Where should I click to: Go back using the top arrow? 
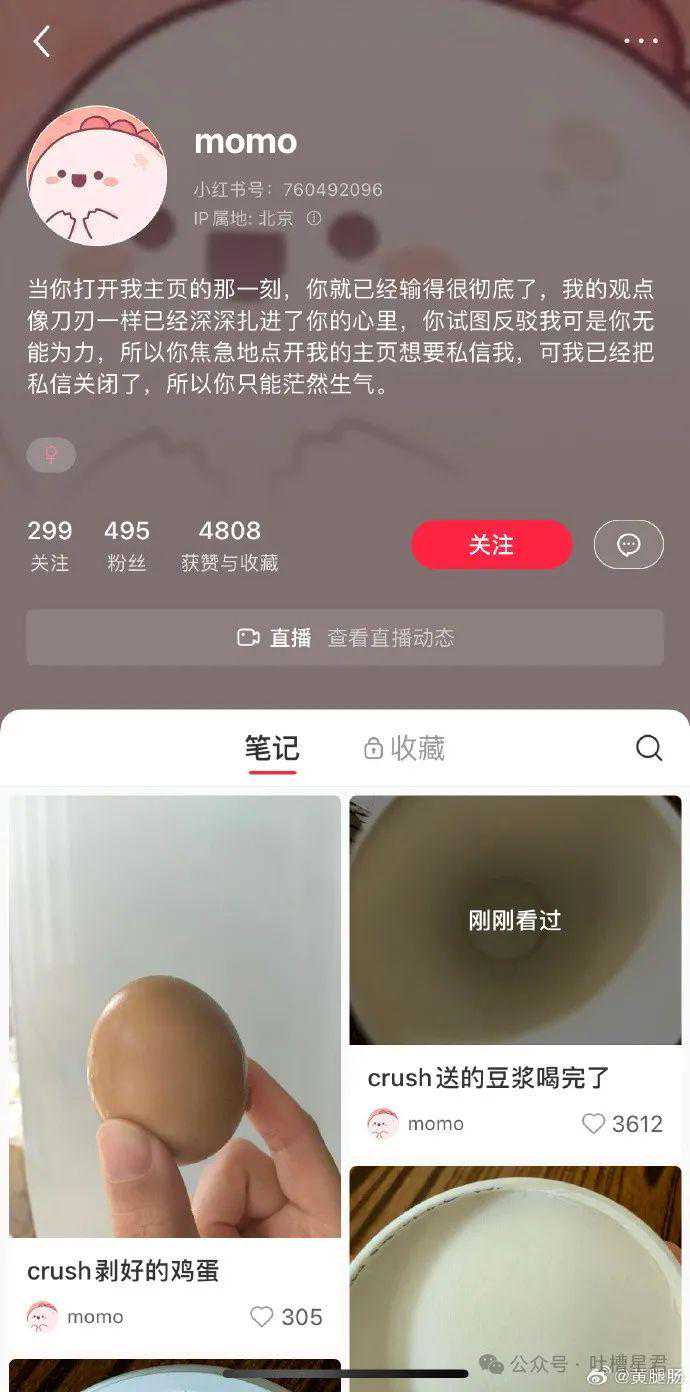tap(41, 42)
